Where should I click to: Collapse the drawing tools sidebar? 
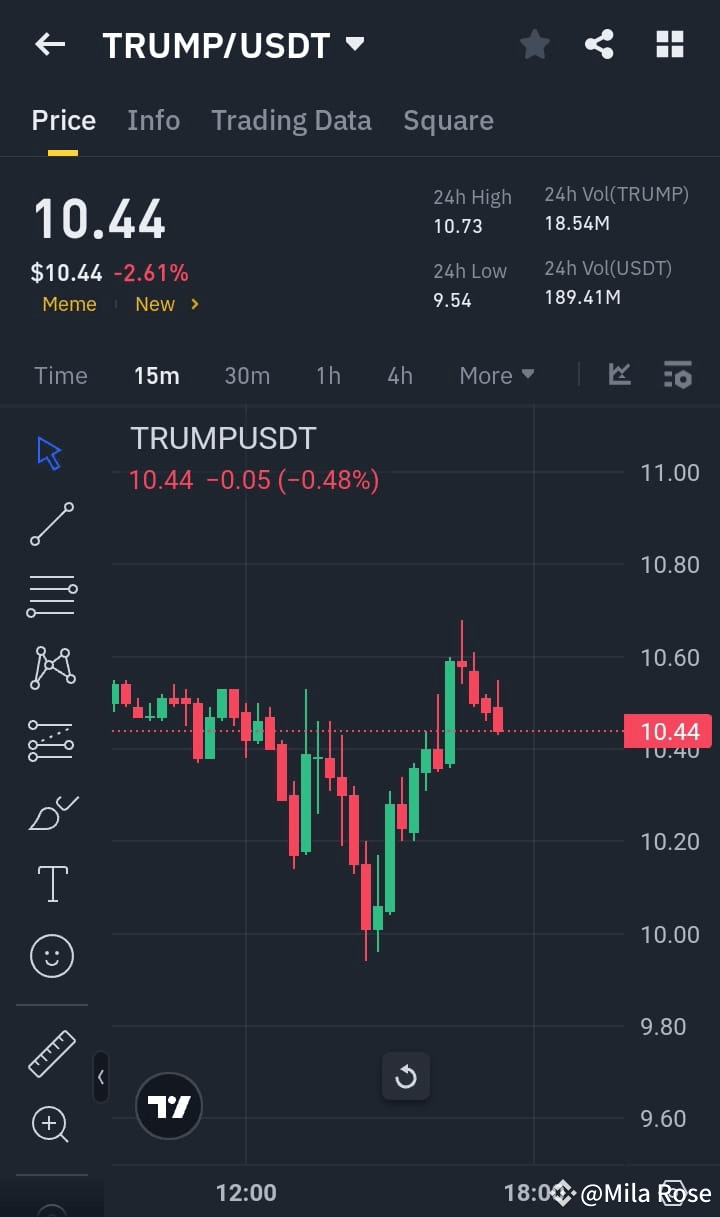[x=101, y=1078]
